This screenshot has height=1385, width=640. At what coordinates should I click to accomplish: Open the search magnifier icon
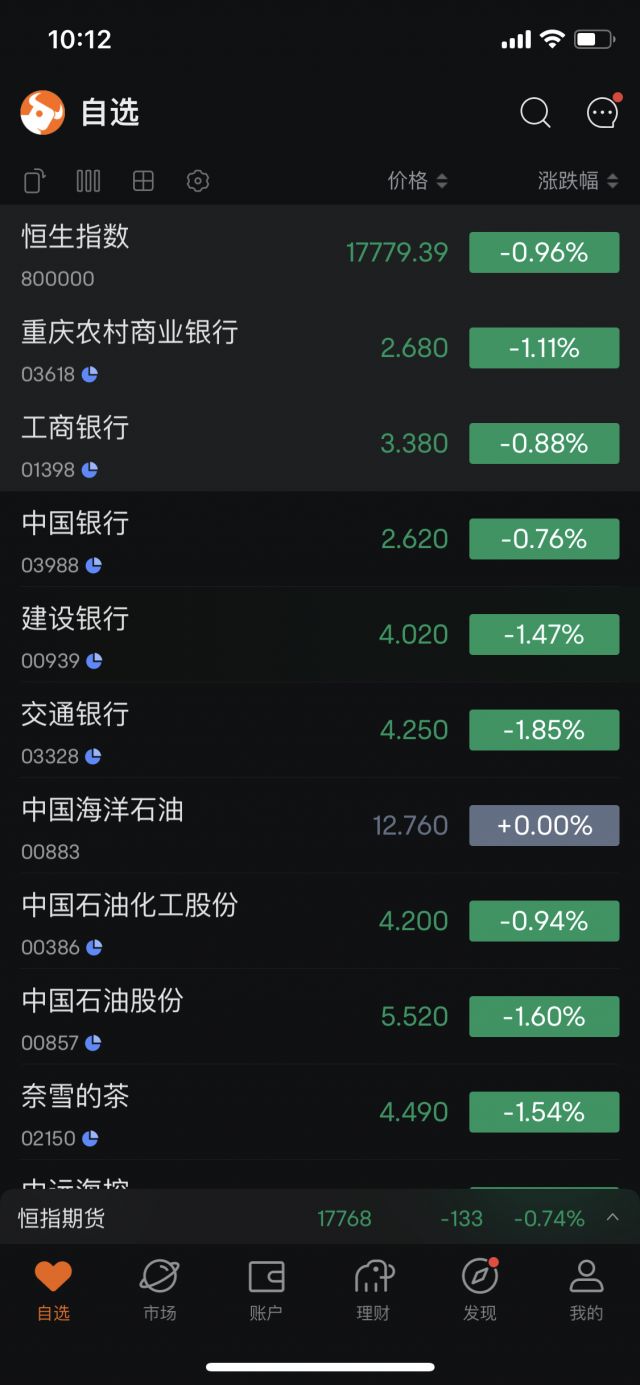pyautogui.click(x=535, y=113)
